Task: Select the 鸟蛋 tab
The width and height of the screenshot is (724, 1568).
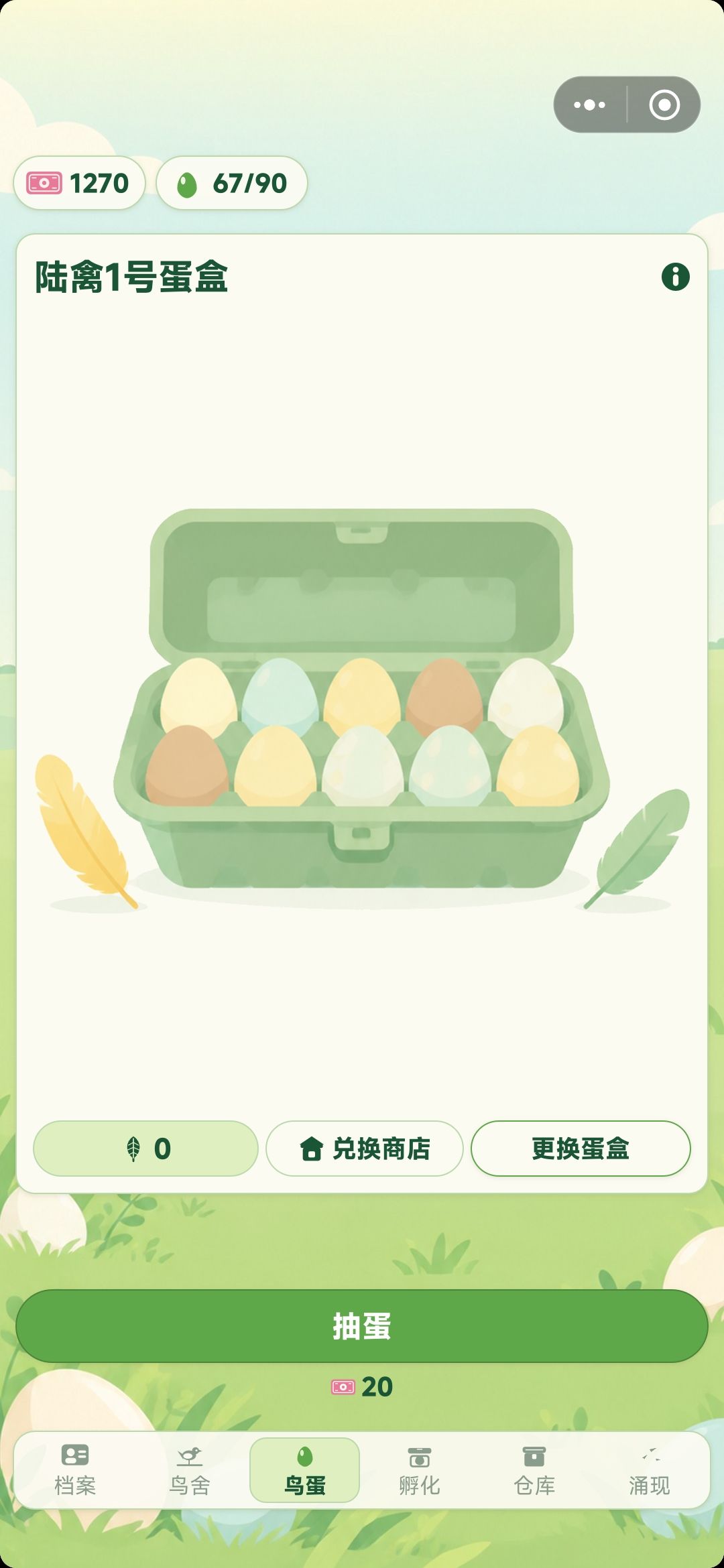Action: [305, 1470]
